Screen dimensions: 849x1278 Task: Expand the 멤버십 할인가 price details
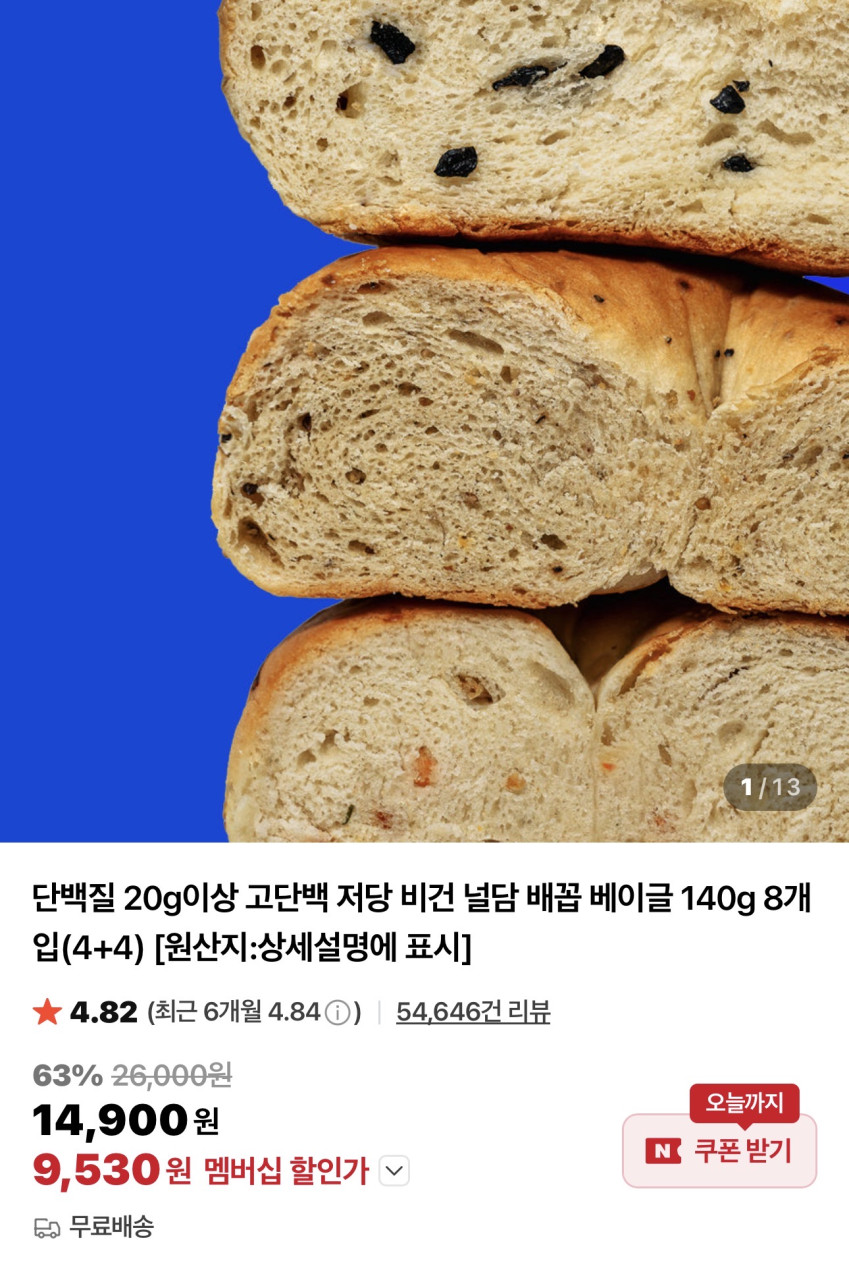pyautogui.click(x=394, y=1170)
